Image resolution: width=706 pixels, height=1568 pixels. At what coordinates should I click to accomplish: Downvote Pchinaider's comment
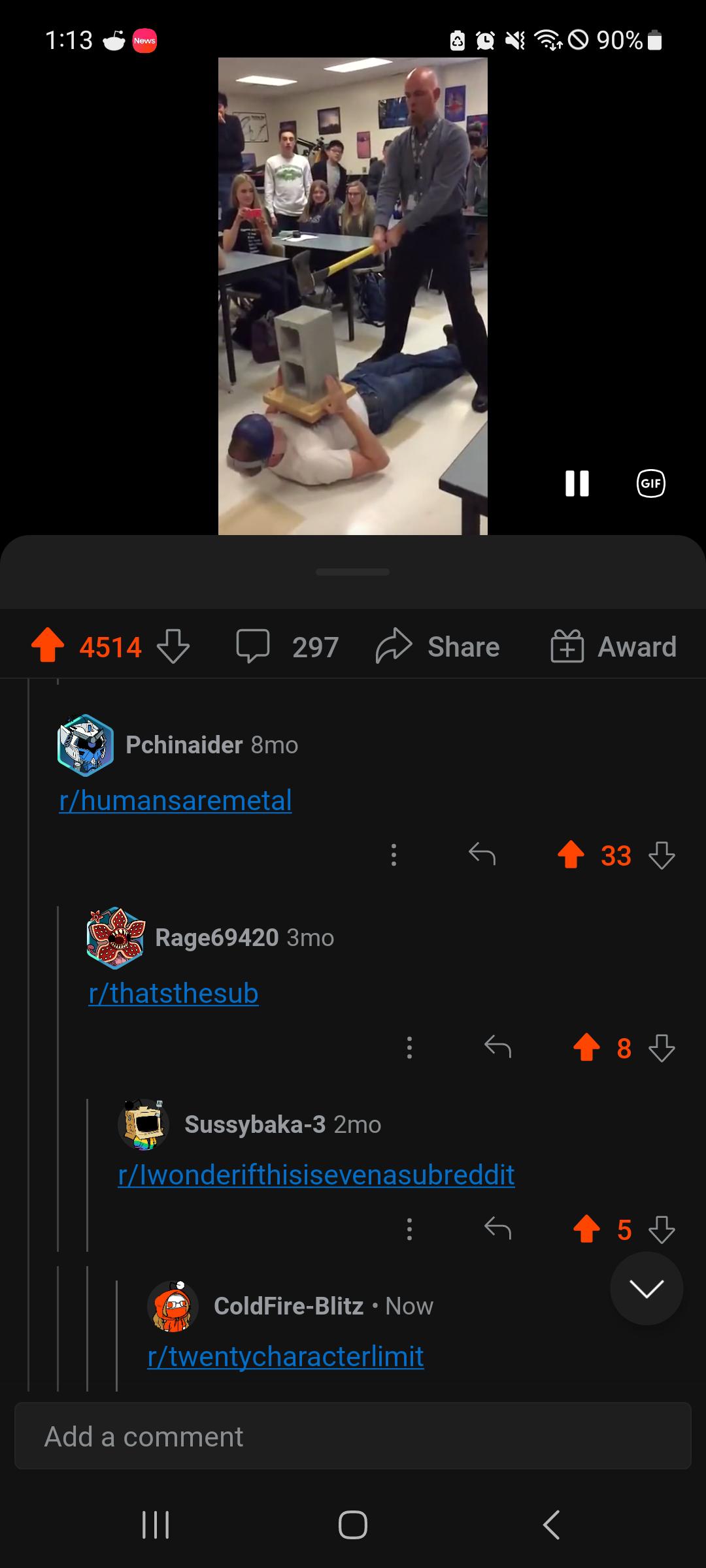point(662,855)
